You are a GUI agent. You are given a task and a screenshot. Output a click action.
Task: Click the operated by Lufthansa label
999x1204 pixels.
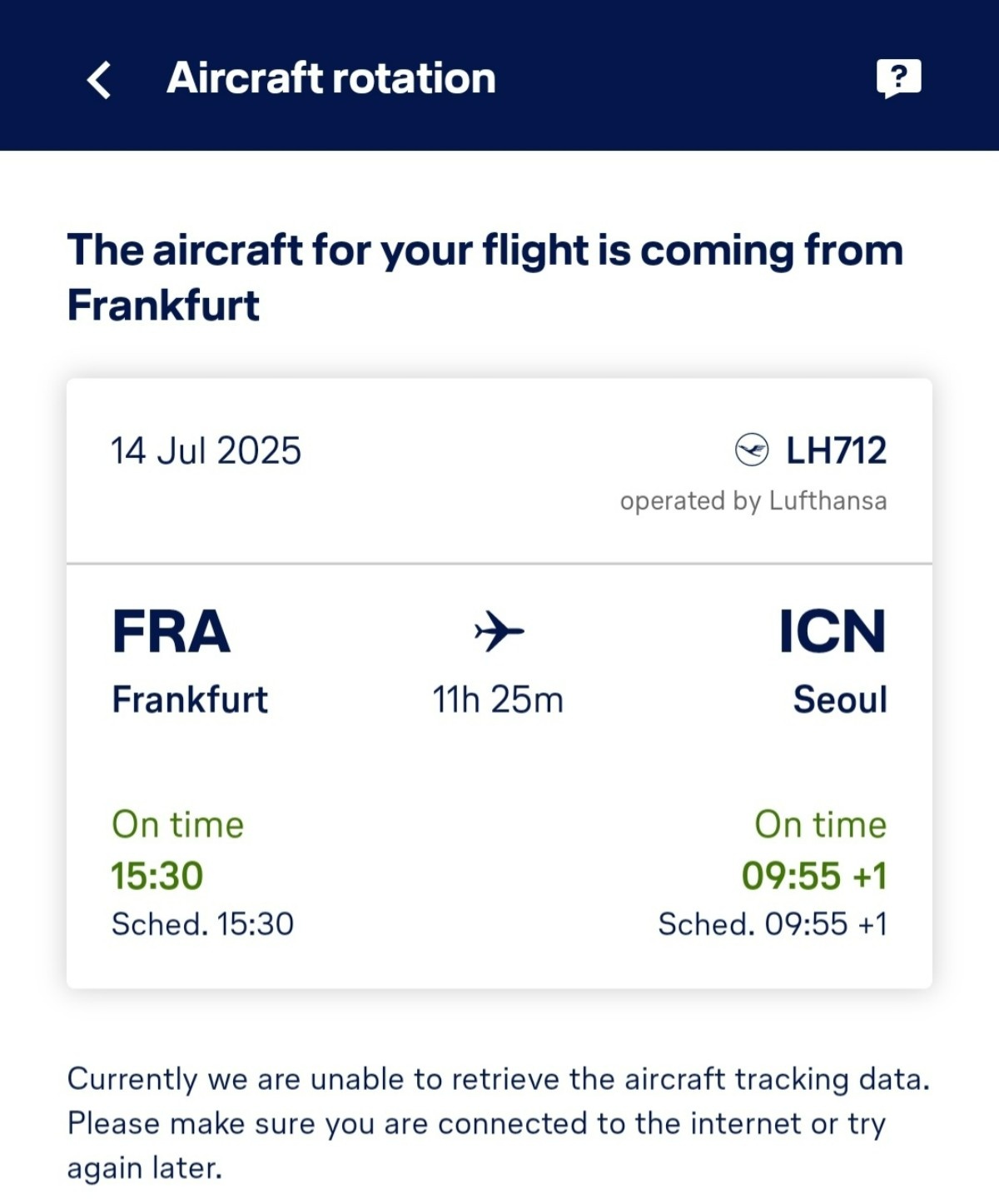(x=752, y=500)
